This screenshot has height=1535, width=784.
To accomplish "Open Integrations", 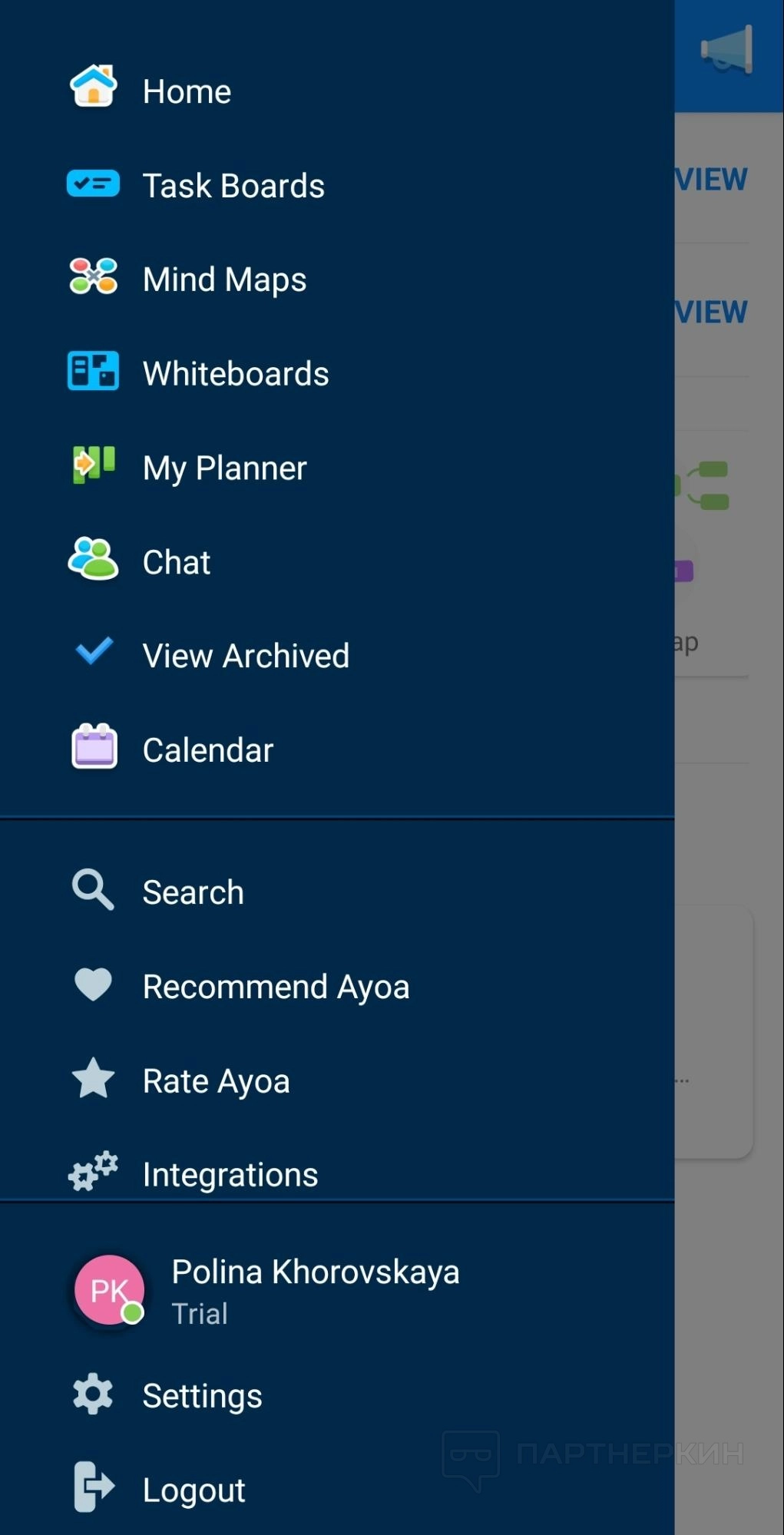I will coord(230,1174).
